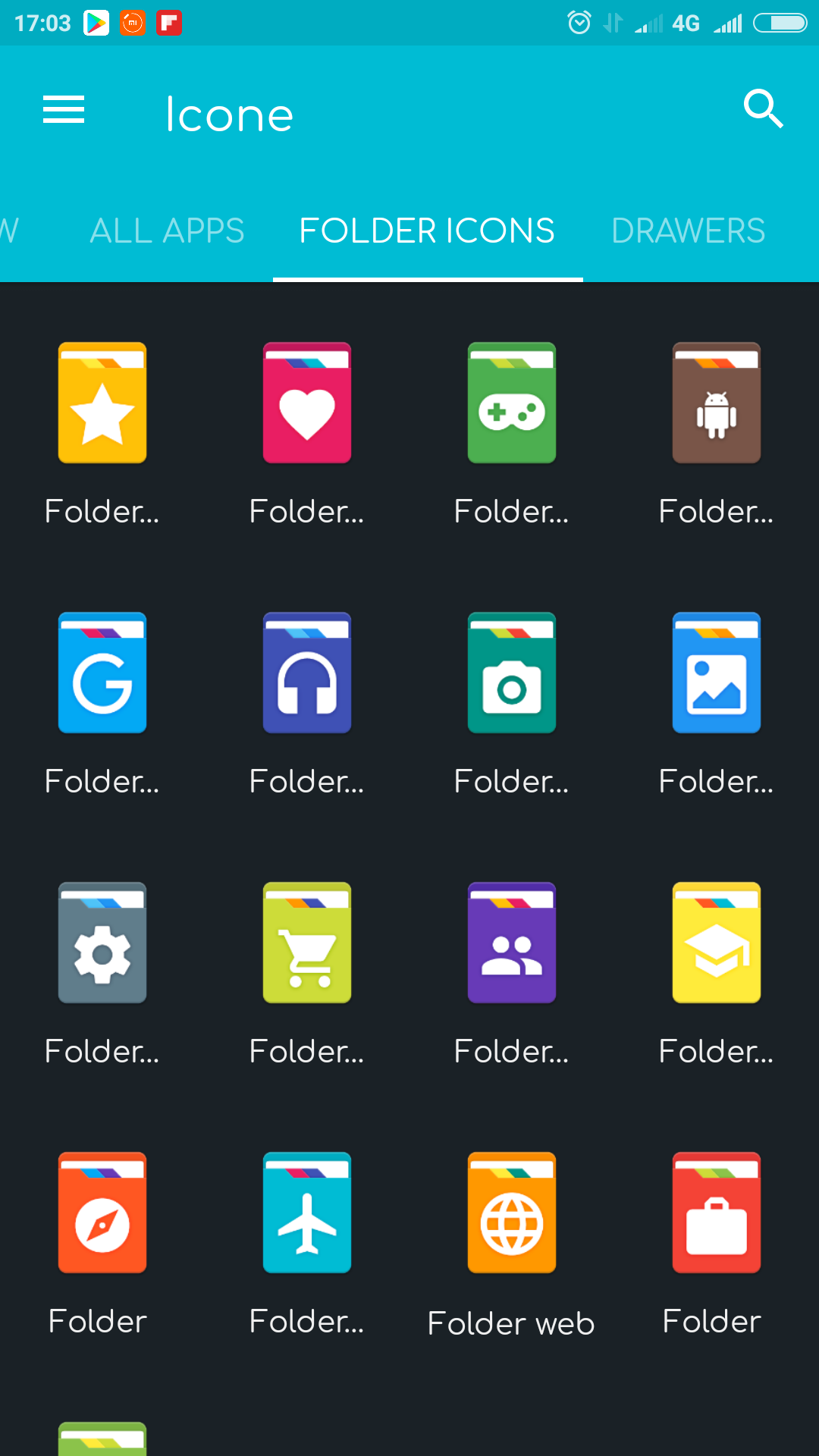Select the airplane folder icon

(x=307, y=1213)
